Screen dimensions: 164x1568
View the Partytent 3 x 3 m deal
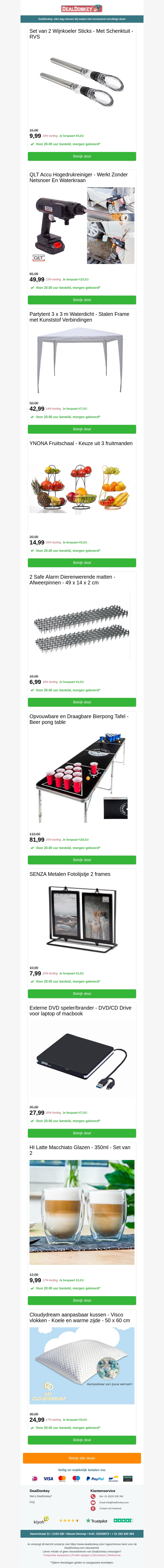pos(82,429)
